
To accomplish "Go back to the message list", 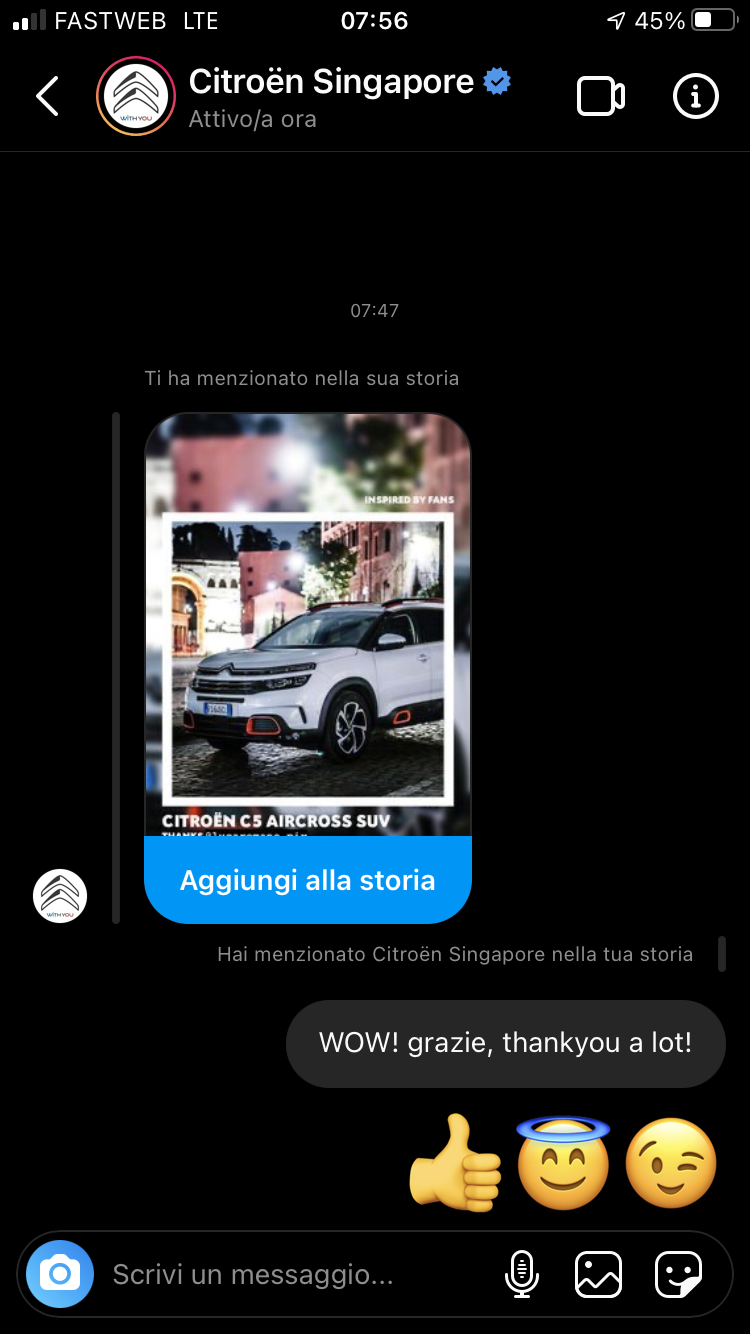I will point(47,96).
